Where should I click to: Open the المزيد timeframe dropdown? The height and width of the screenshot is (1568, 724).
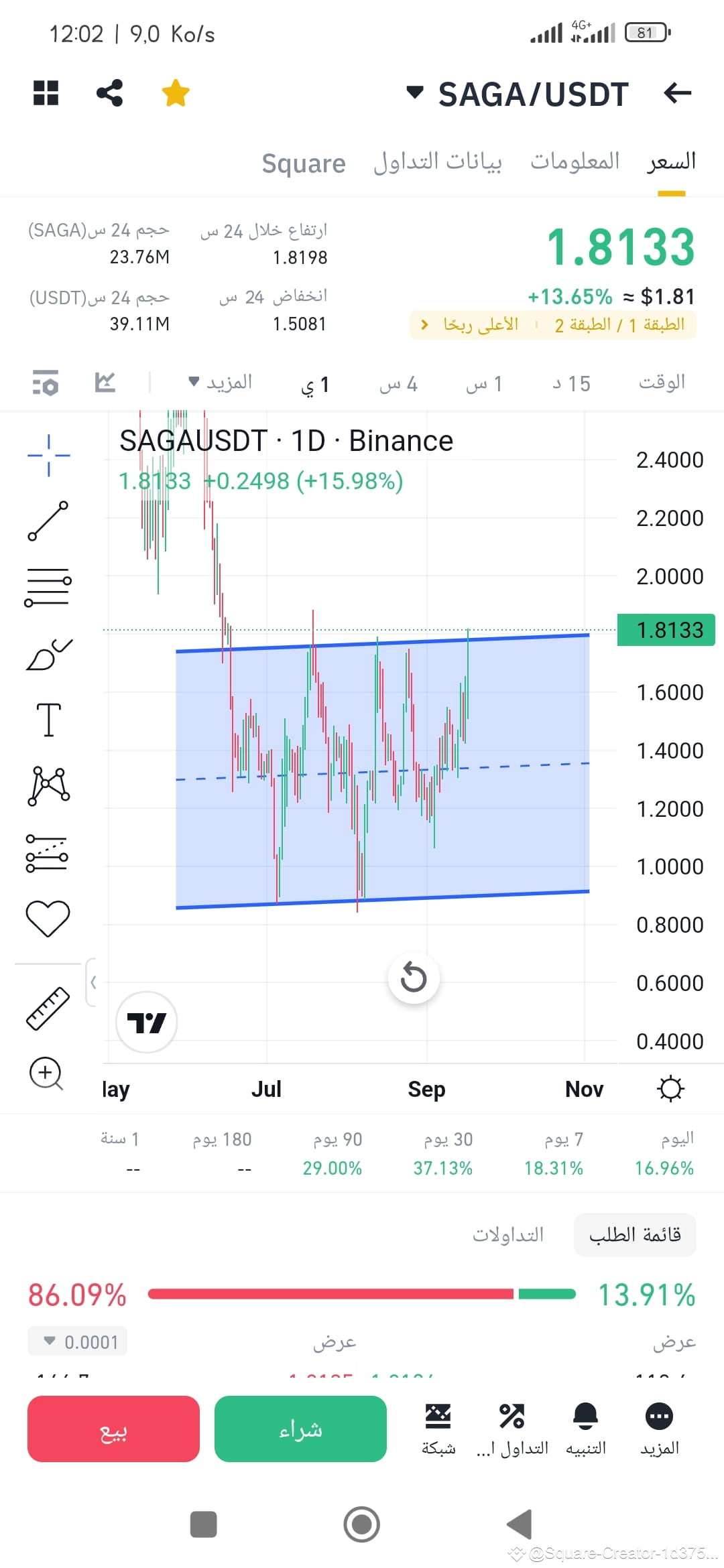tap(221, 382)
